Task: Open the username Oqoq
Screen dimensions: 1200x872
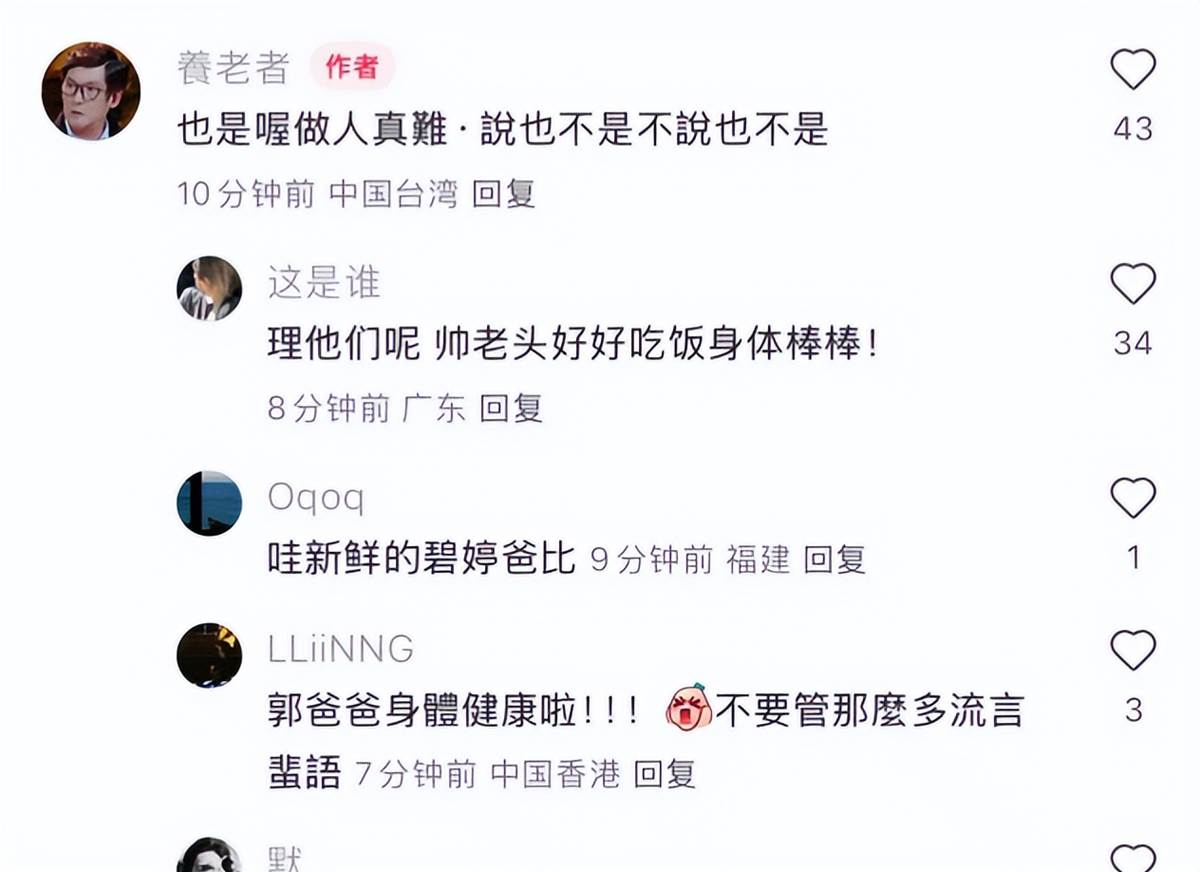Action: click(316, 498)
